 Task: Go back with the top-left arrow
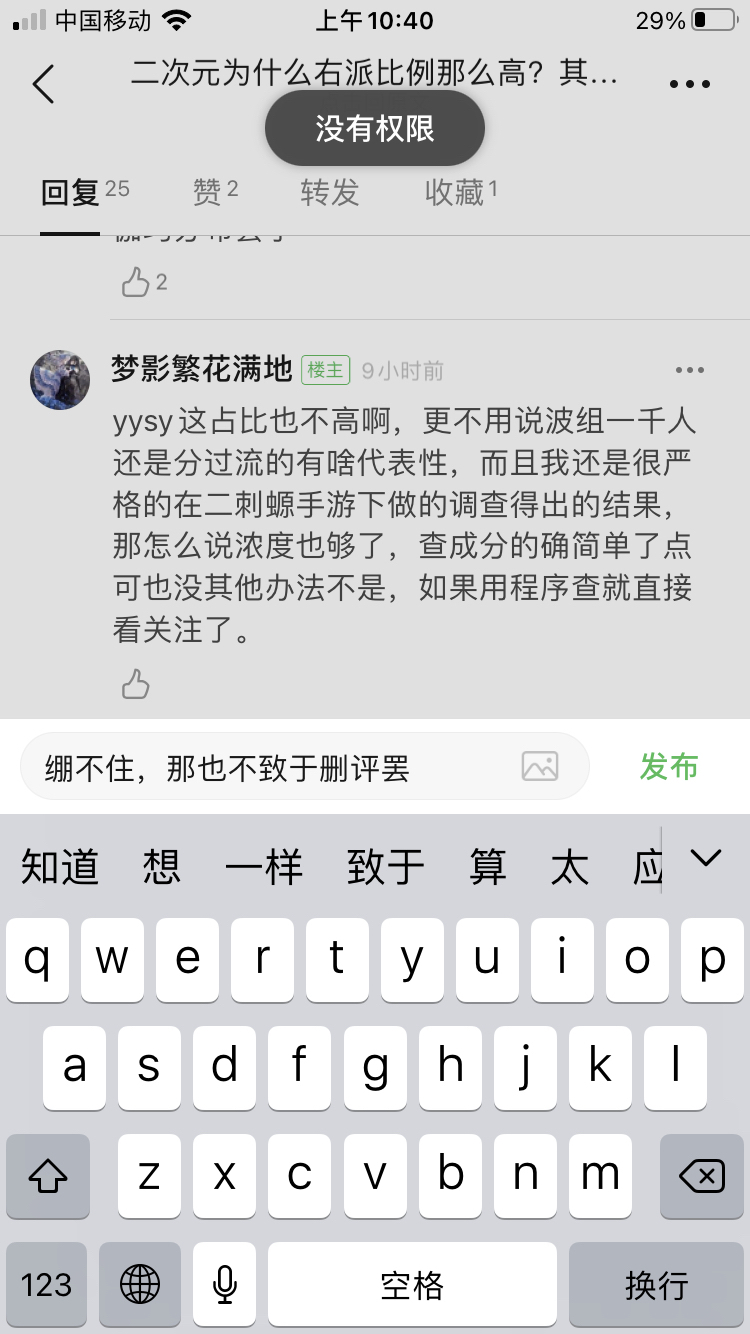tap(43, 84)
